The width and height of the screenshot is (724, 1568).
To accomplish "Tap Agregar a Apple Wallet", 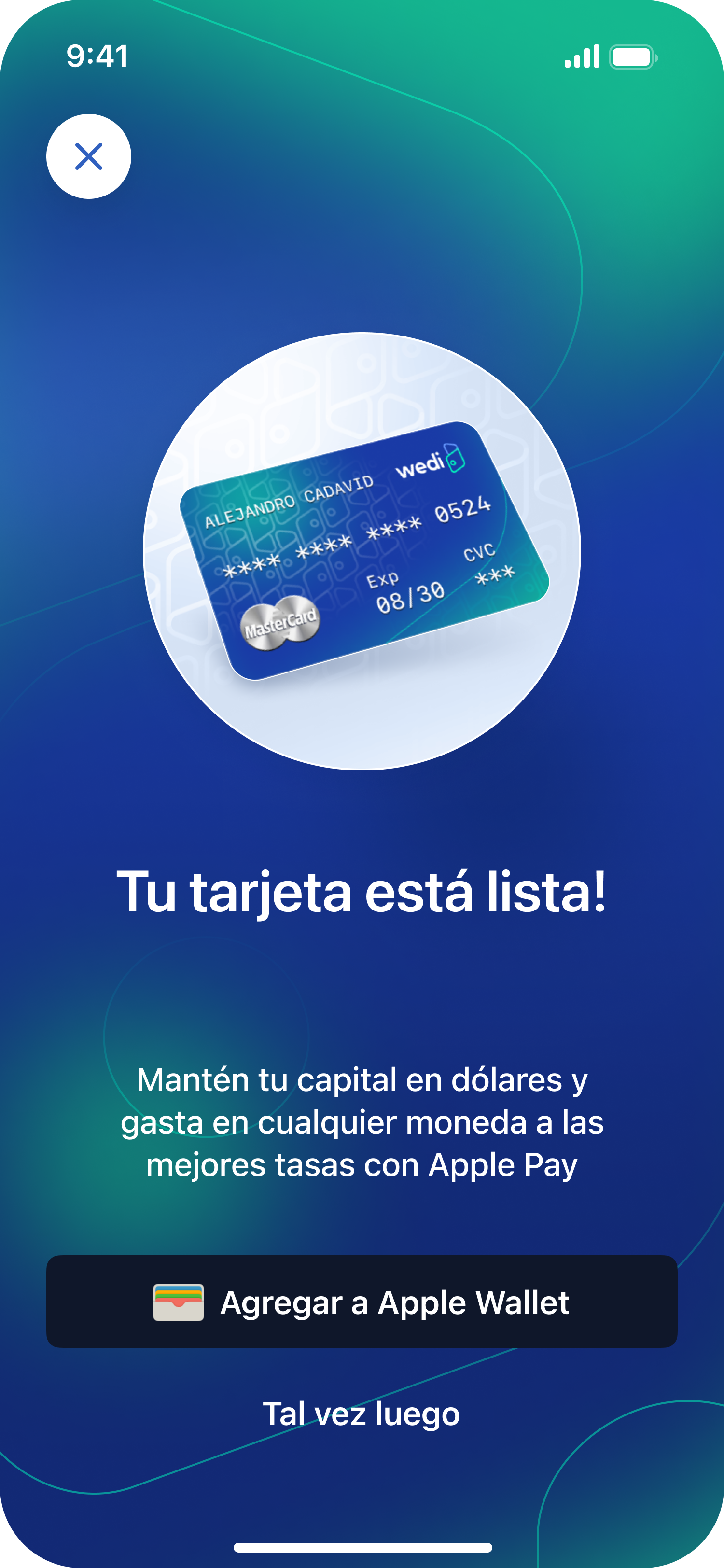I will click(x=362, y=1302).
